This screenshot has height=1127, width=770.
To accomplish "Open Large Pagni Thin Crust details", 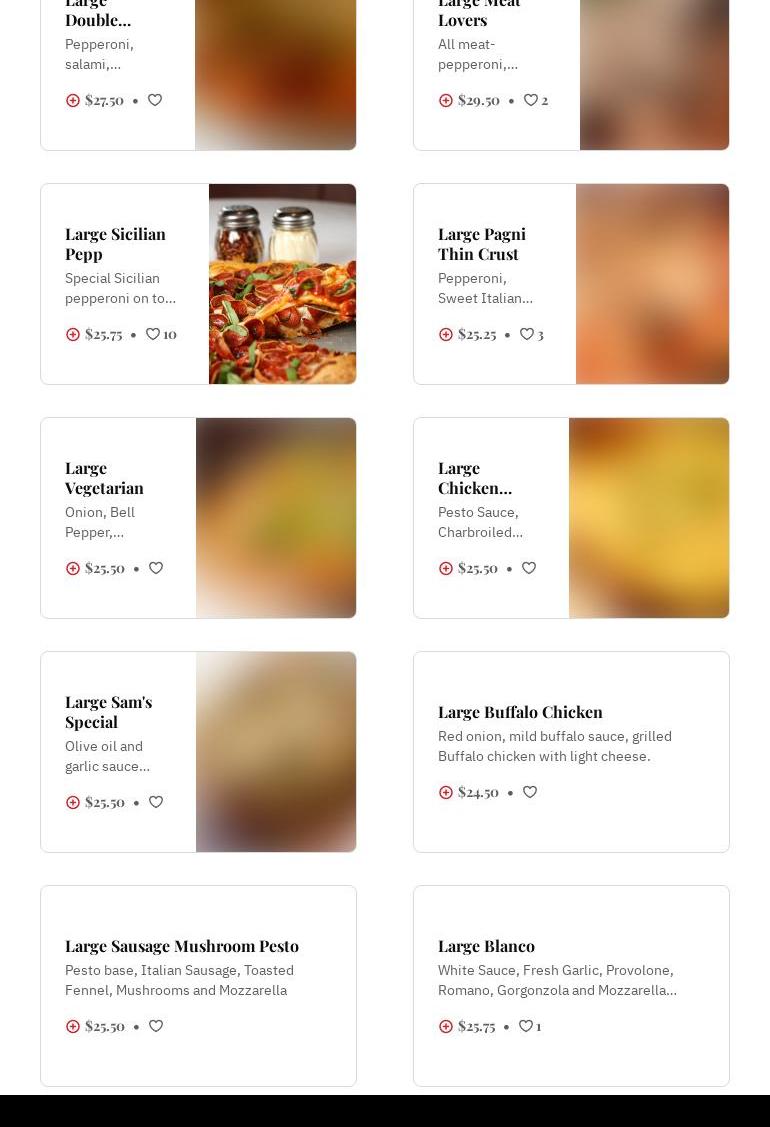I will (x=481, y=243).
